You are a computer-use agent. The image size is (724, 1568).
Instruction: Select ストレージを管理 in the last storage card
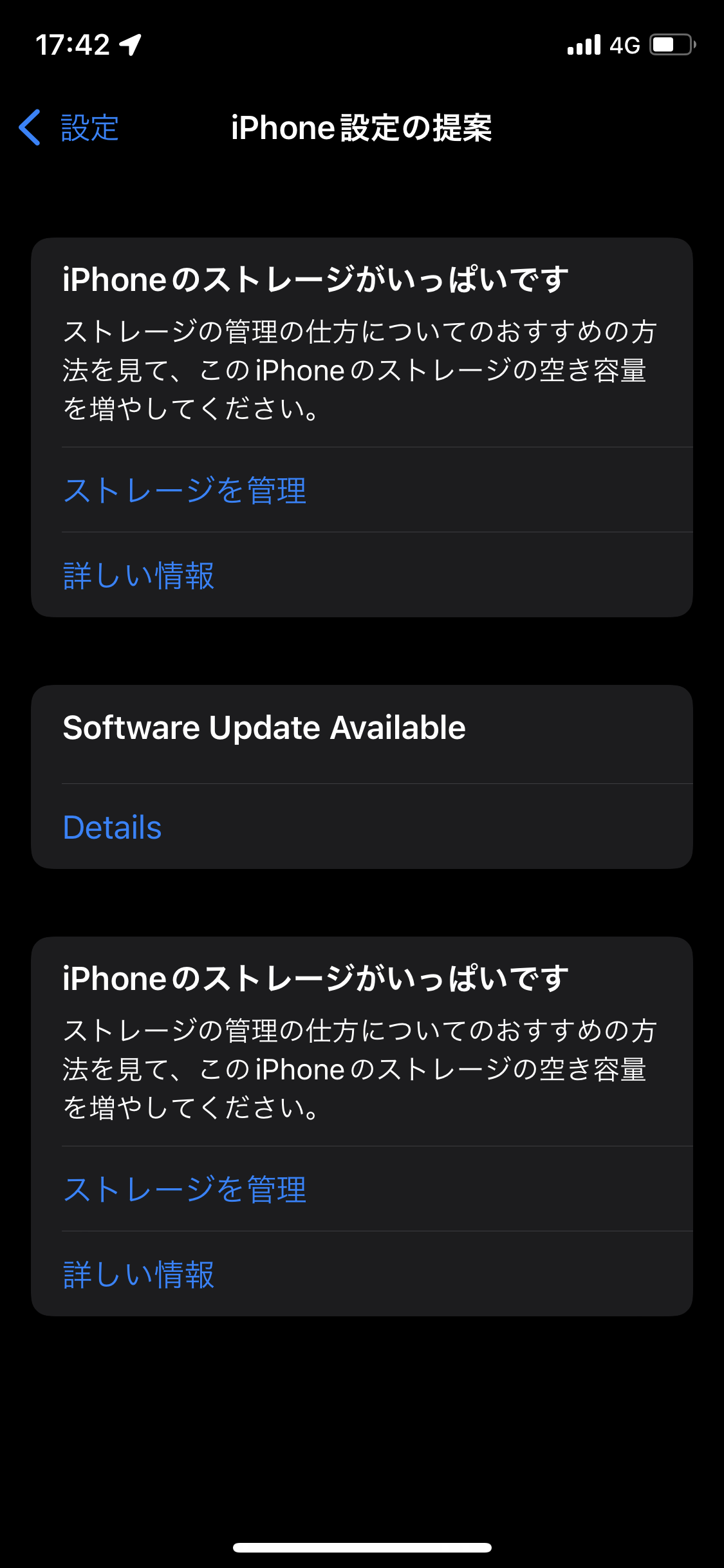pyautogui.click(x=362, y=1189)
